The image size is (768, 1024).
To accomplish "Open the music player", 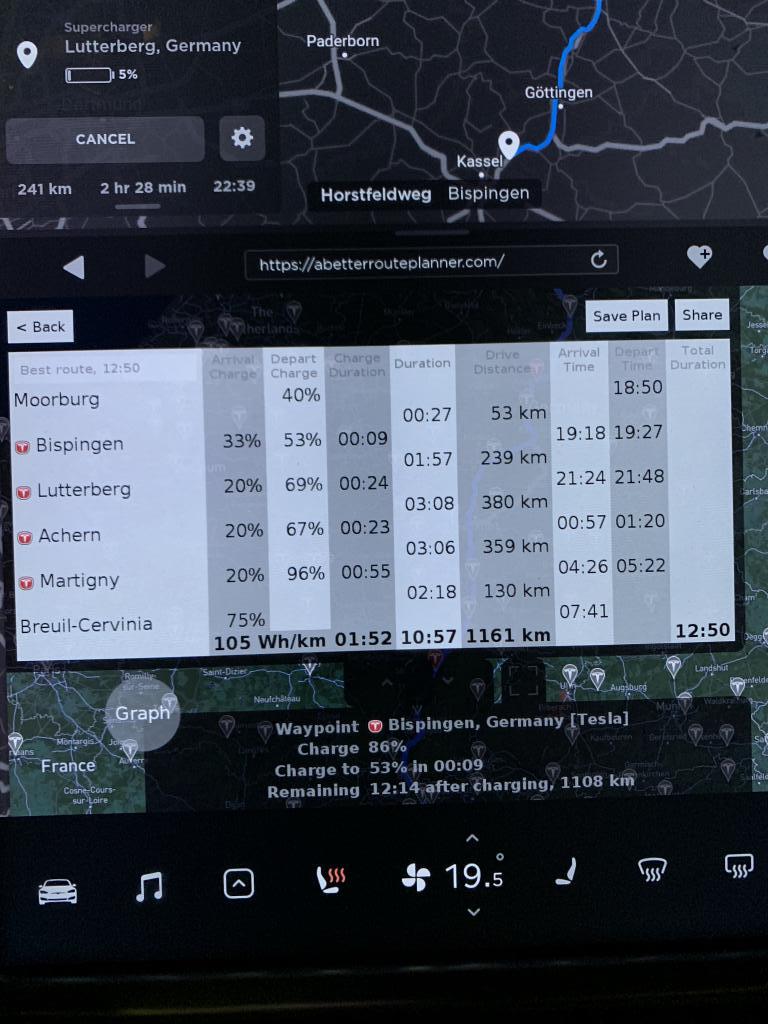I will pos(149,886).
